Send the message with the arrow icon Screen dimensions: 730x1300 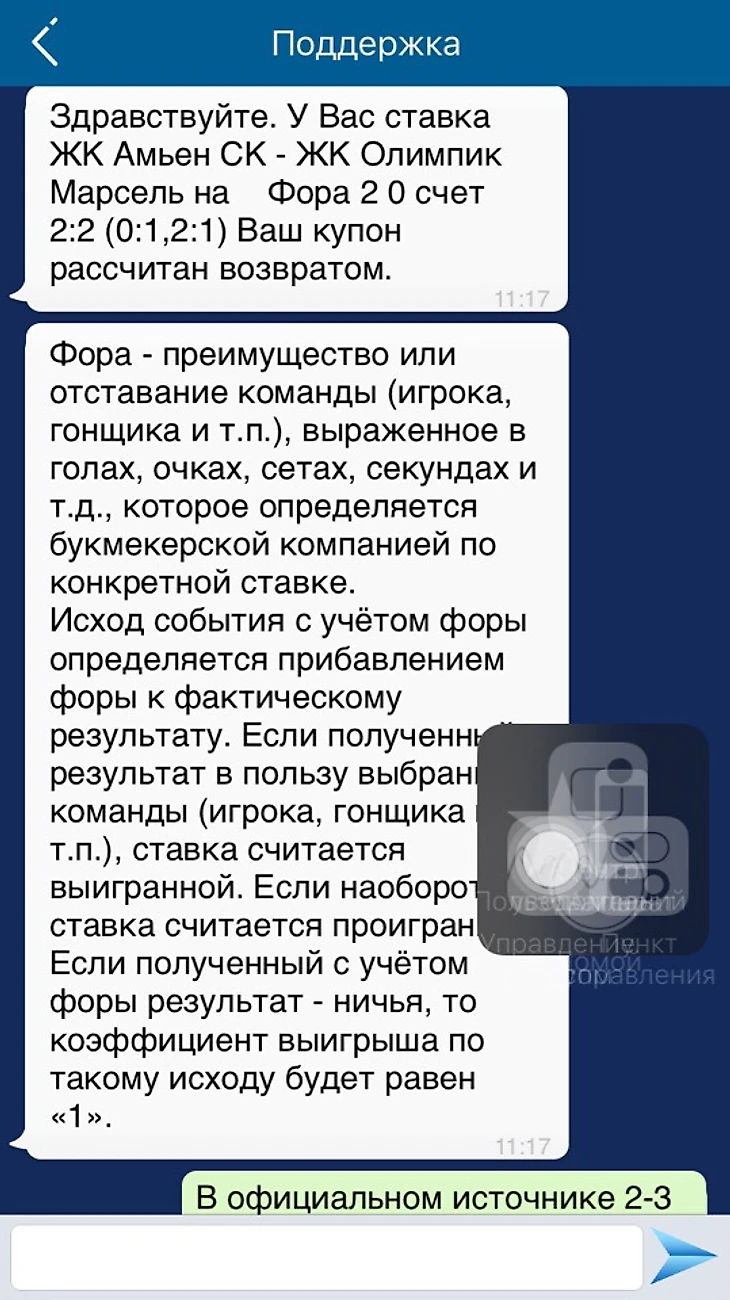click(x=685, y=1256)
